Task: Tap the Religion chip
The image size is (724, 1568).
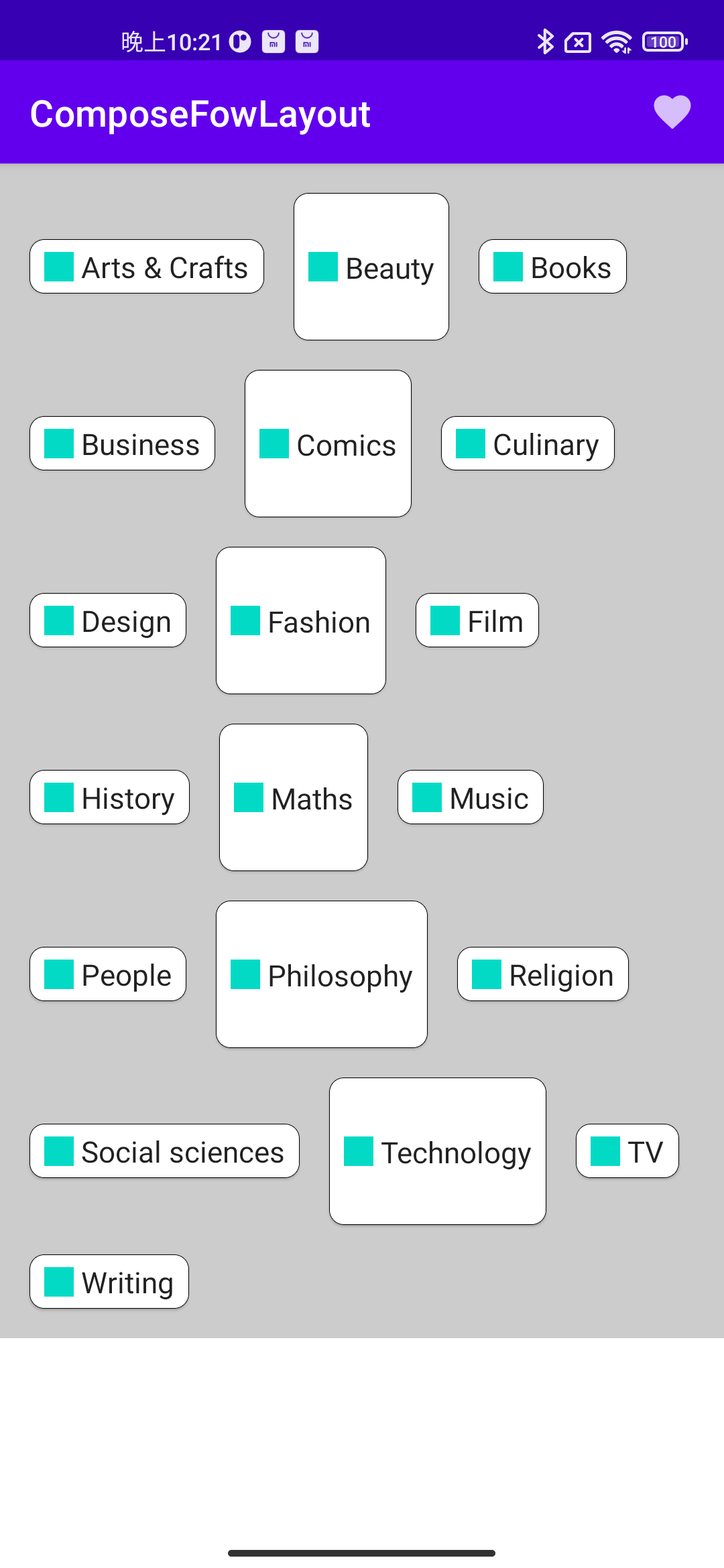Action: click(543, 974)
